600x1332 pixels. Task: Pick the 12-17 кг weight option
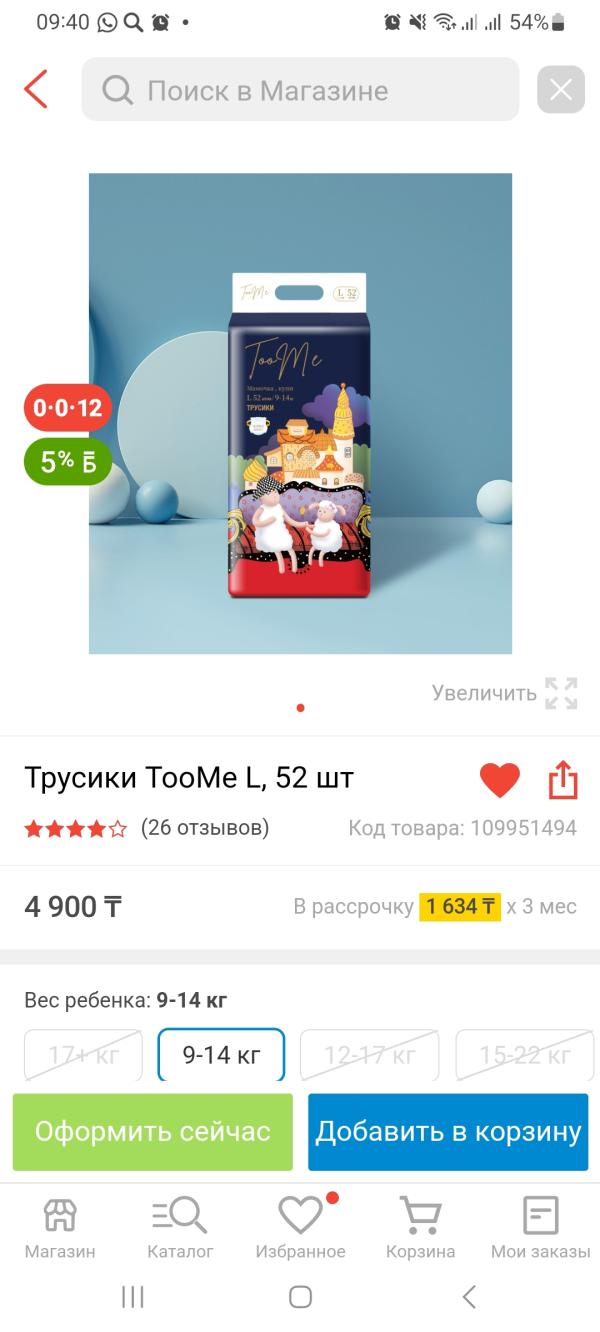[370, 1055]
